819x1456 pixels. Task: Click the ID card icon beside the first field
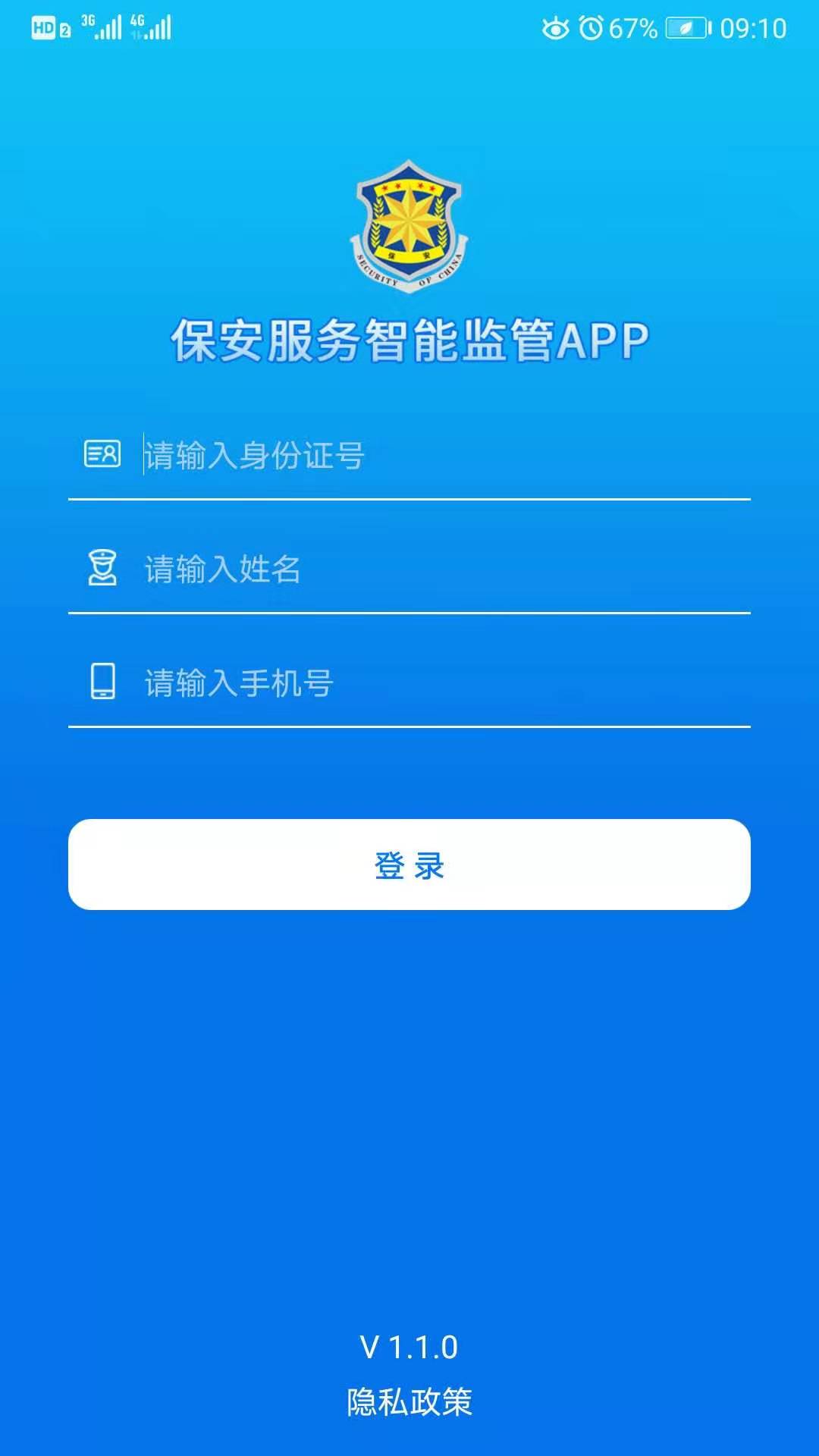[x=102, y=453]
